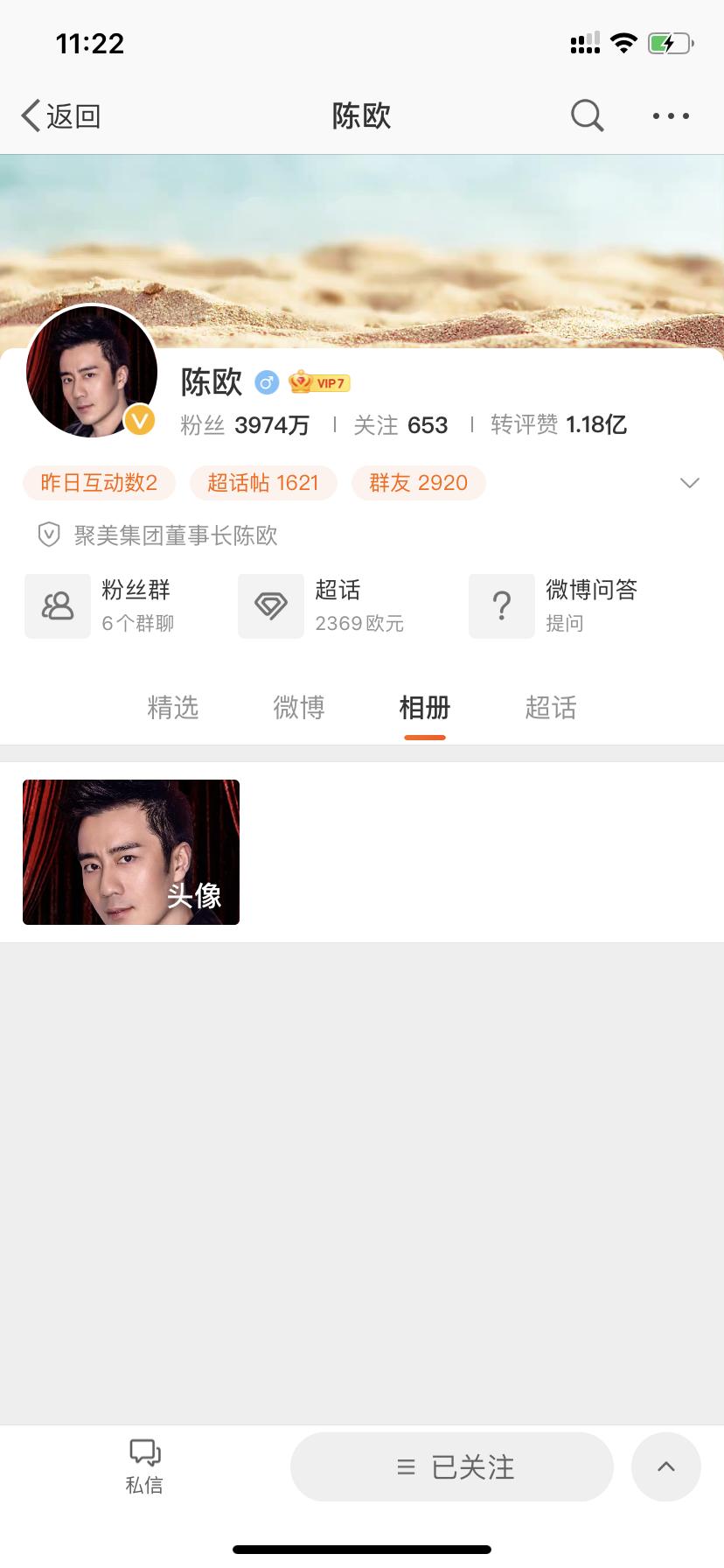Open the 超话帖 1621 tag
724x1568 pixels.
(263, 482)
